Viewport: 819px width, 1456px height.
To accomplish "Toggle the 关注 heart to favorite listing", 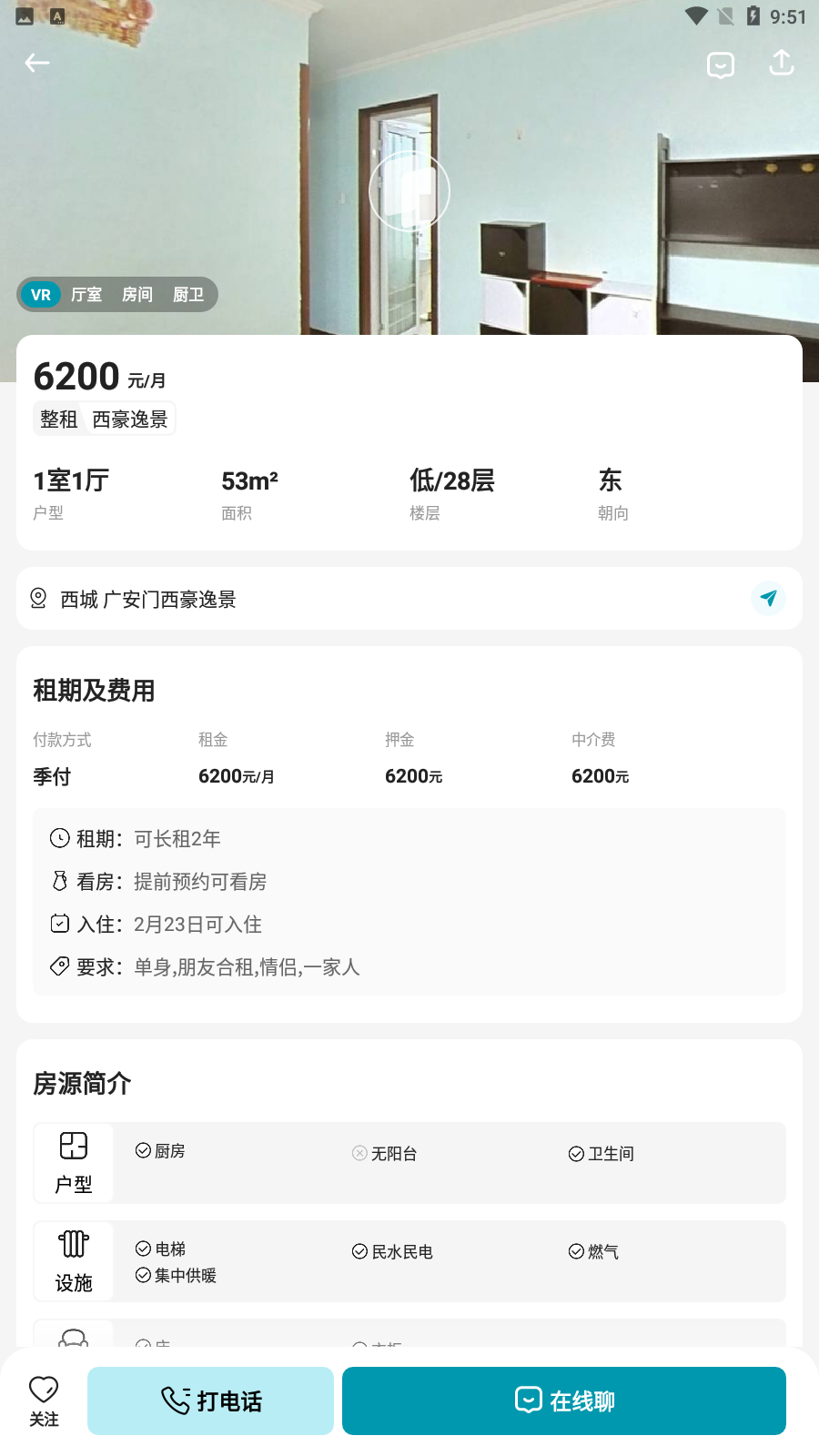I will tap(43, 1390).
